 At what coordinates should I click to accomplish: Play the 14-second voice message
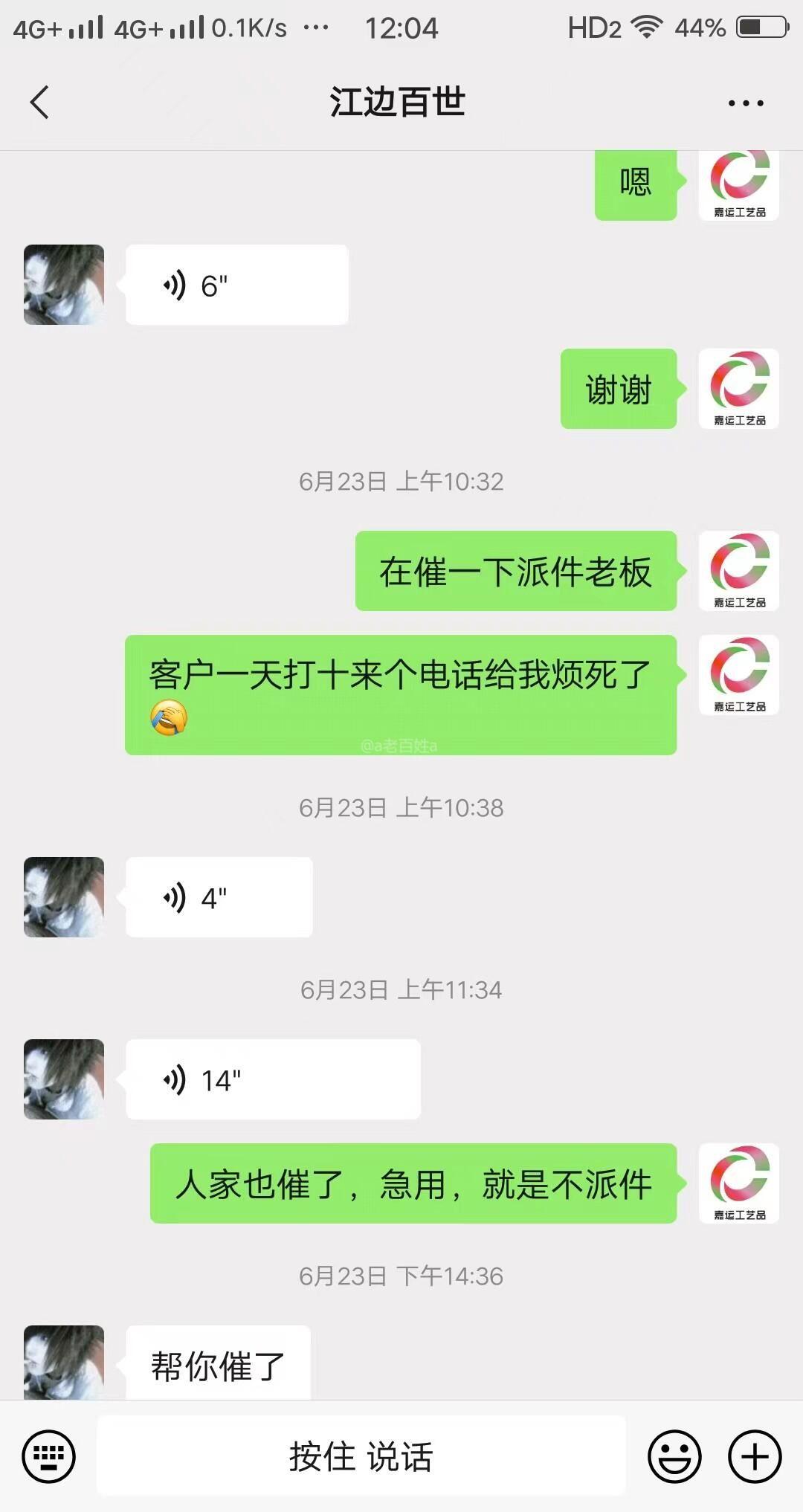(x=273, y=1079)
